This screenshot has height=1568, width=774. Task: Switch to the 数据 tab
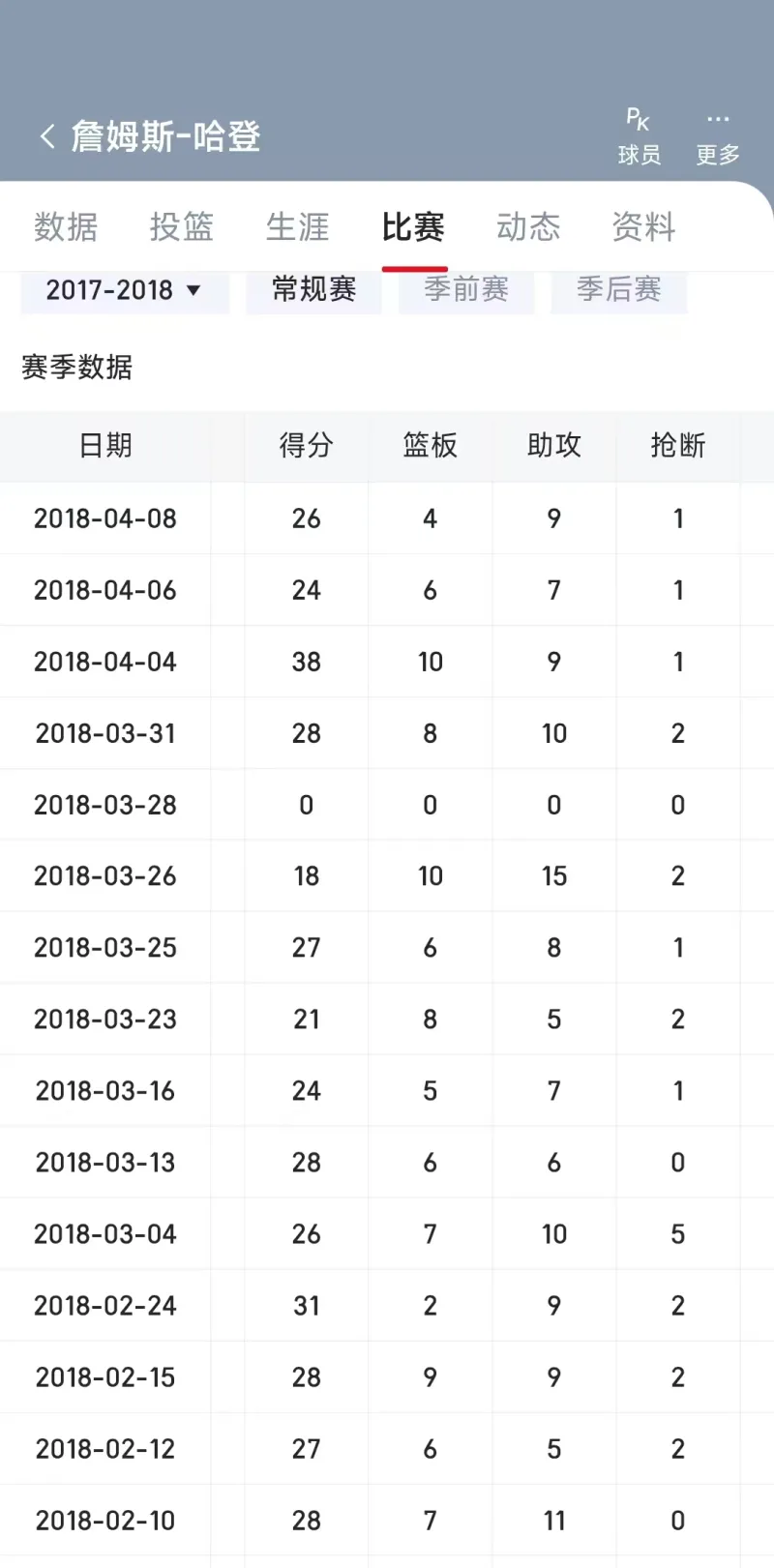66,227
